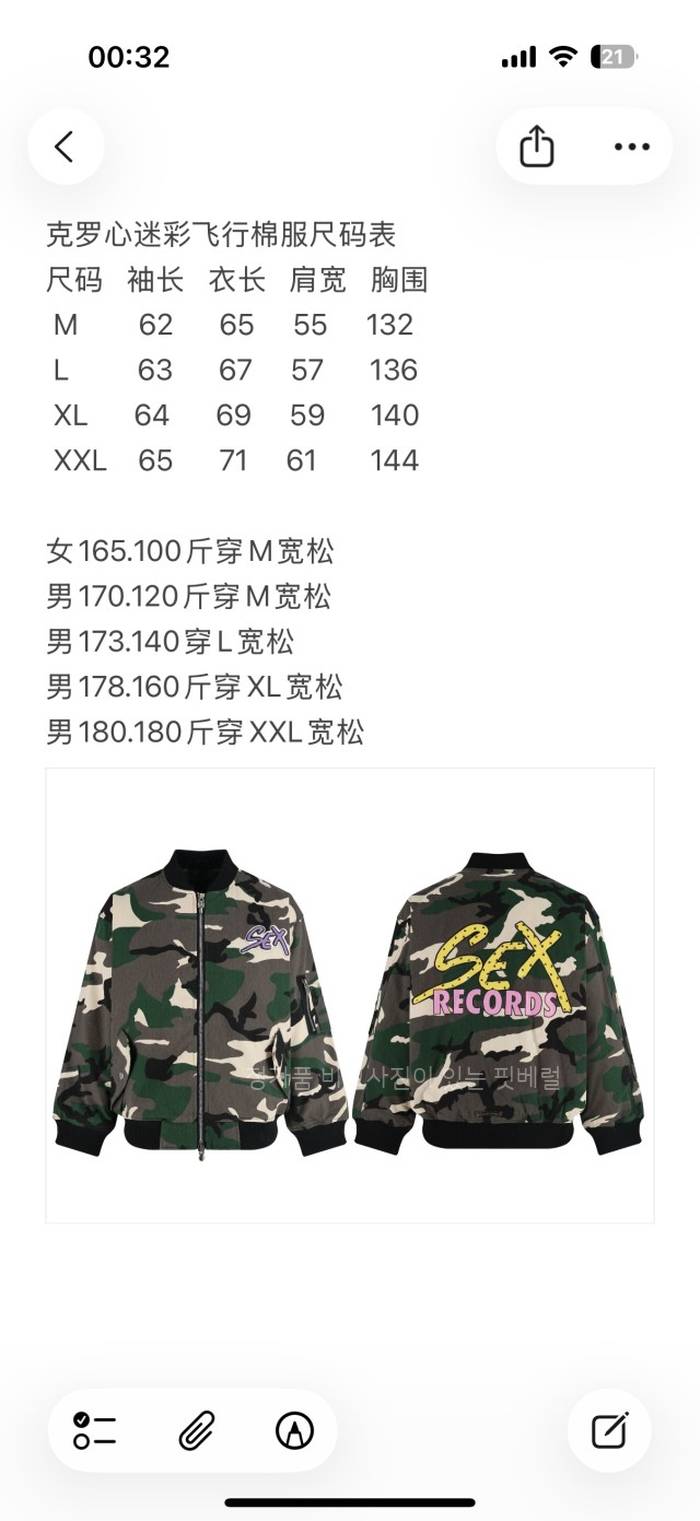700x1521 pixels.
Task: Go back to the notes list
Action: [65, 147]
